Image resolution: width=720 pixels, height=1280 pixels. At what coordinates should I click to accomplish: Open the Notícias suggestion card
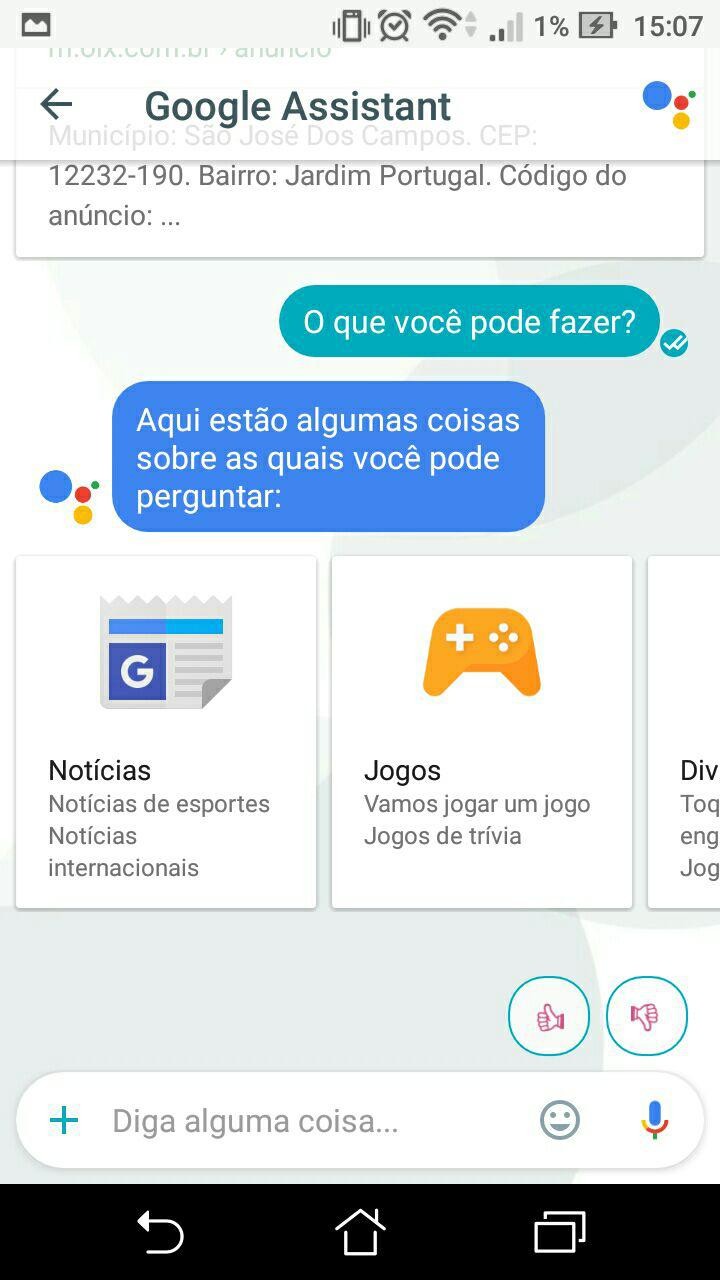click(x=166, y=732)
